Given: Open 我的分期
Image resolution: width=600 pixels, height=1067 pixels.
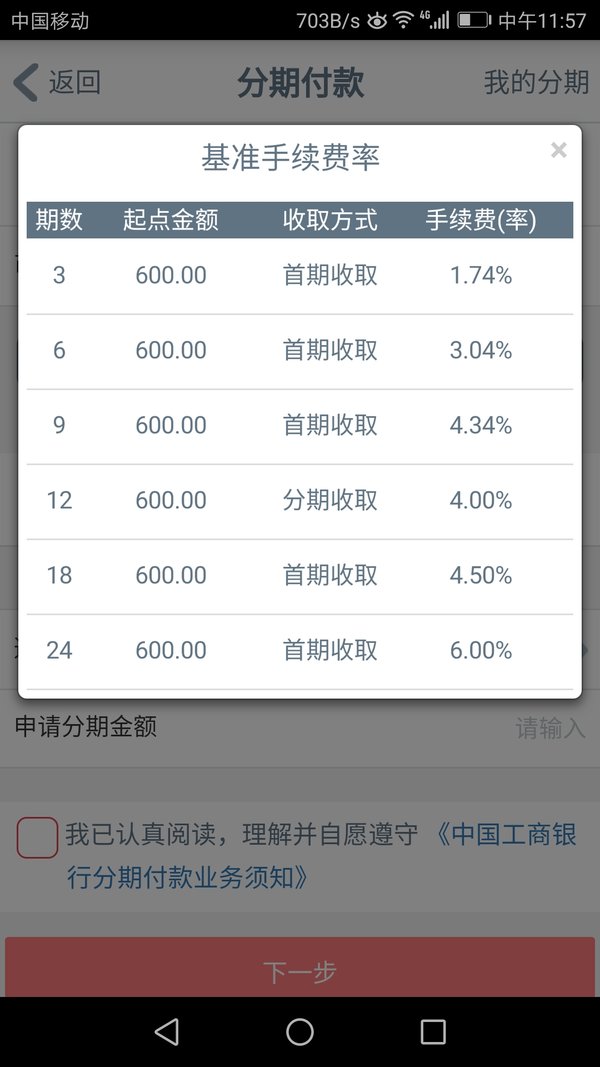Looking at the screenshot, I should pos(536,82).
